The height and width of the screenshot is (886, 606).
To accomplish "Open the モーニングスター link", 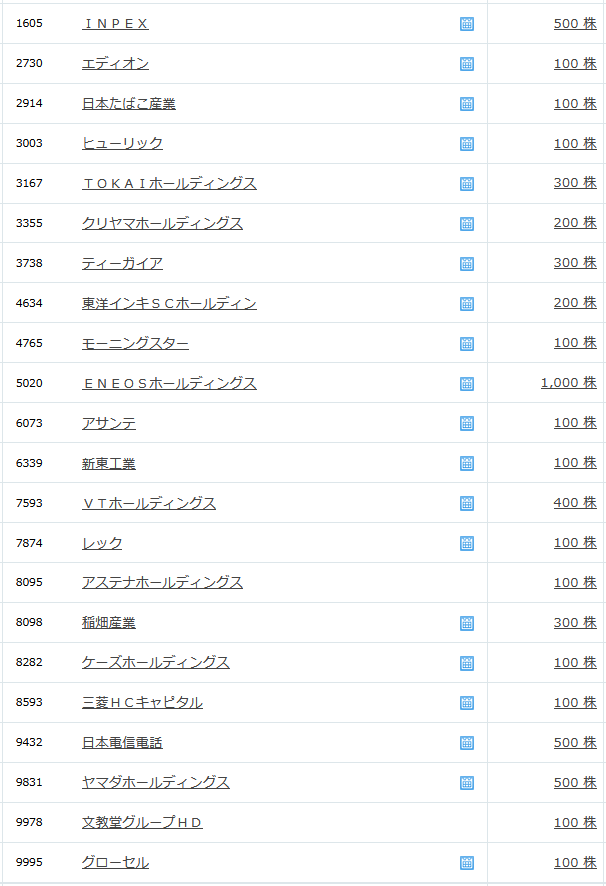I will pyautogui.click(x=136, y=344).
